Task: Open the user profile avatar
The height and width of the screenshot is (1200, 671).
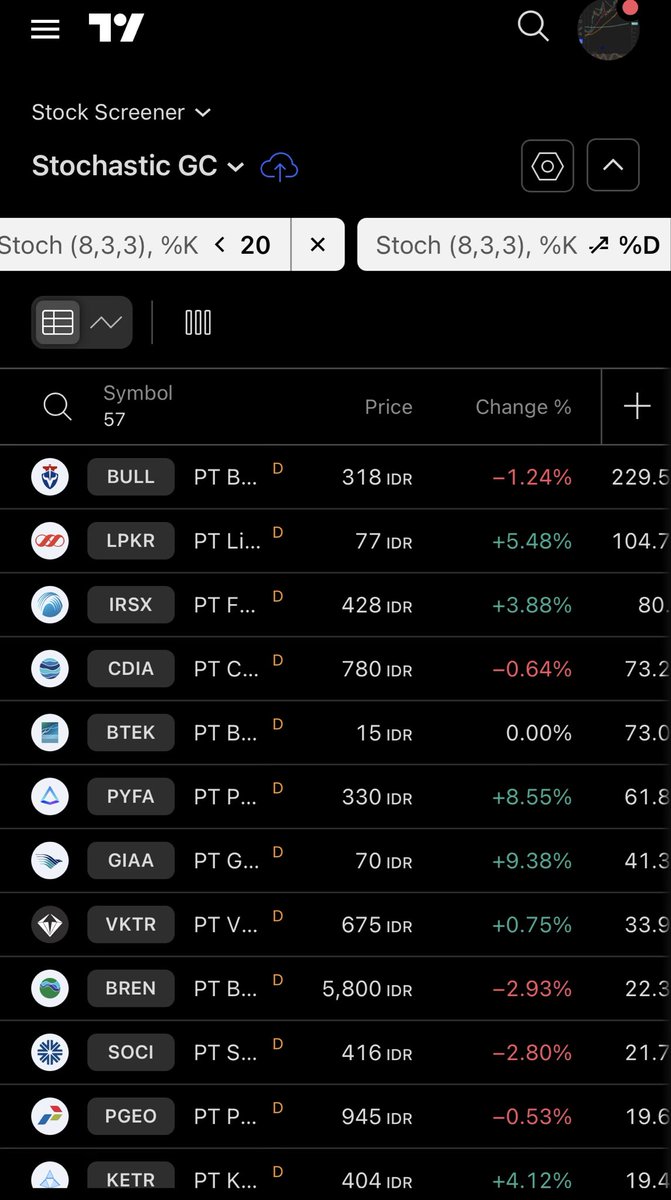Action: 608,30
